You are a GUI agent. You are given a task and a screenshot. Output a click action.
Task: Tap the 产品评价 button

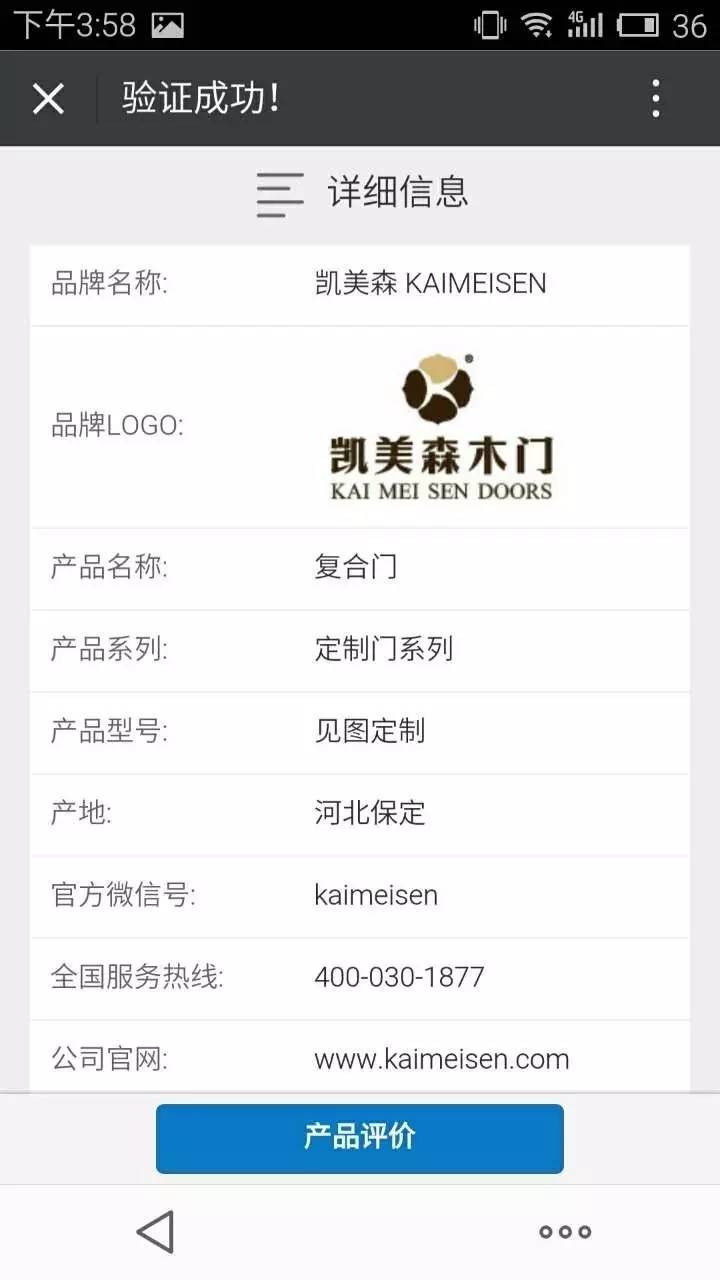[x=360, y=1138]
